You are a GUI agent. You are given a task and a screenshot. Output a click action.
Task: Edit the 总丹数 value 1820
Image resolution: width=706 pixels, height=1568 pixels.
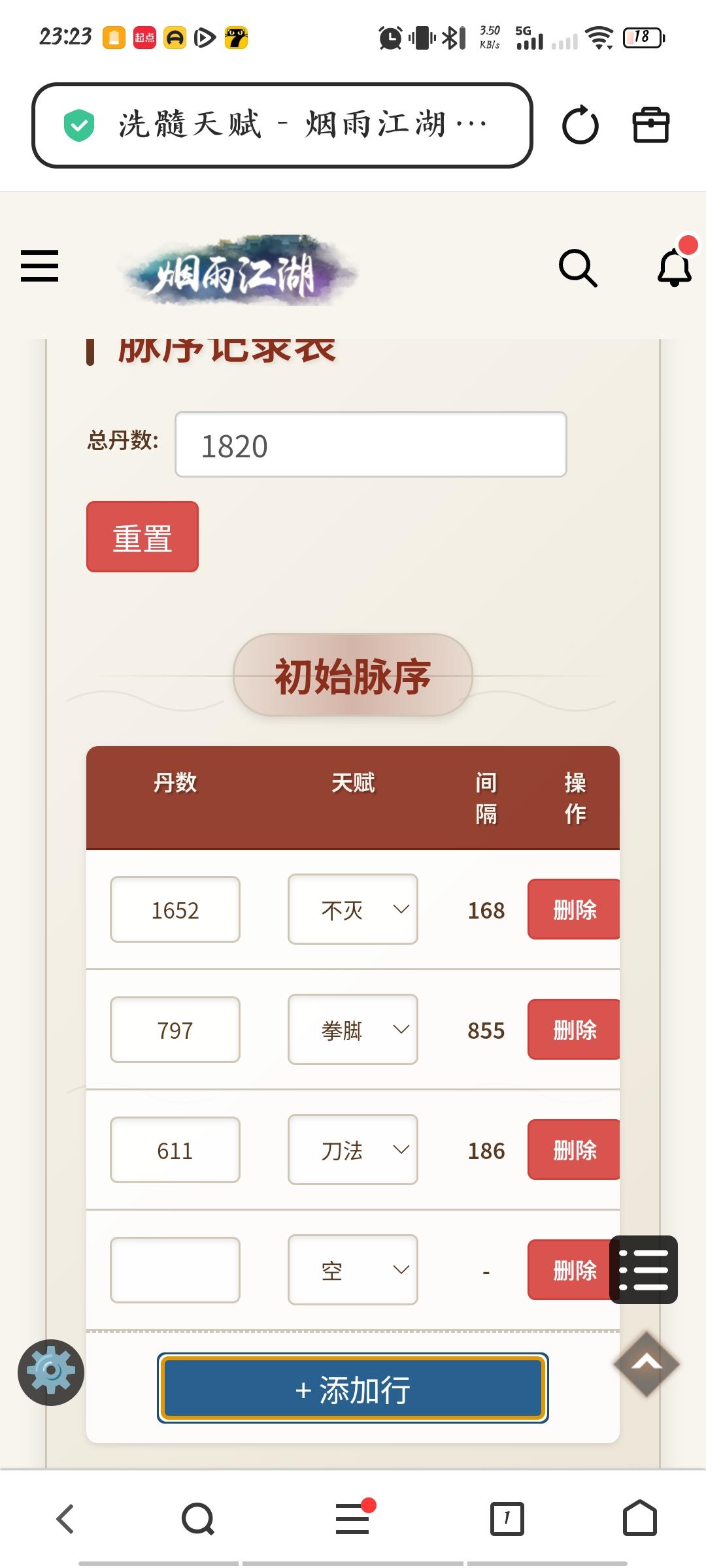(370, 444)
